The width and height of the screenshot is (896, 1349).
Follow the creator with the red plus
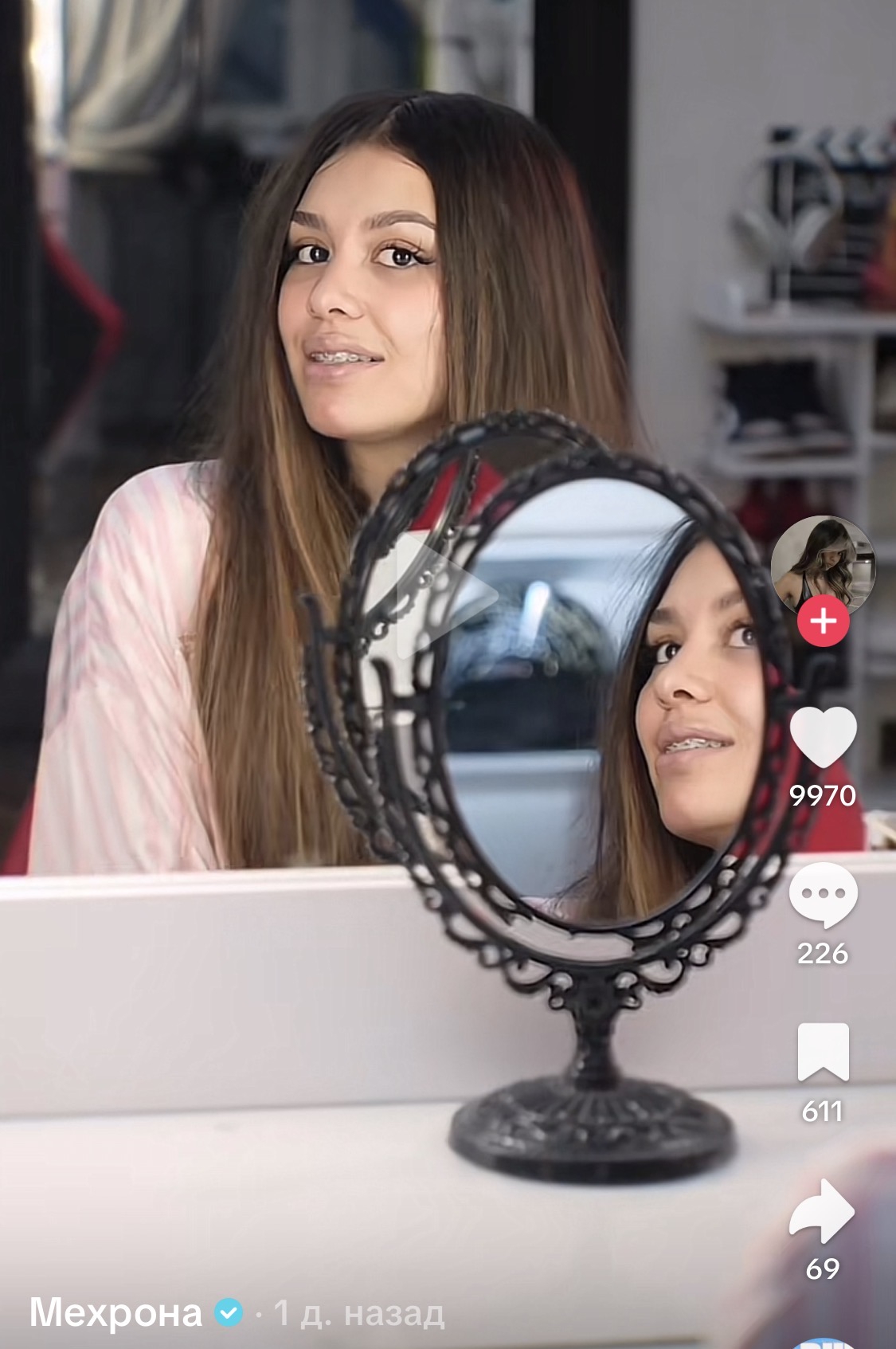[x=823, y=620]
